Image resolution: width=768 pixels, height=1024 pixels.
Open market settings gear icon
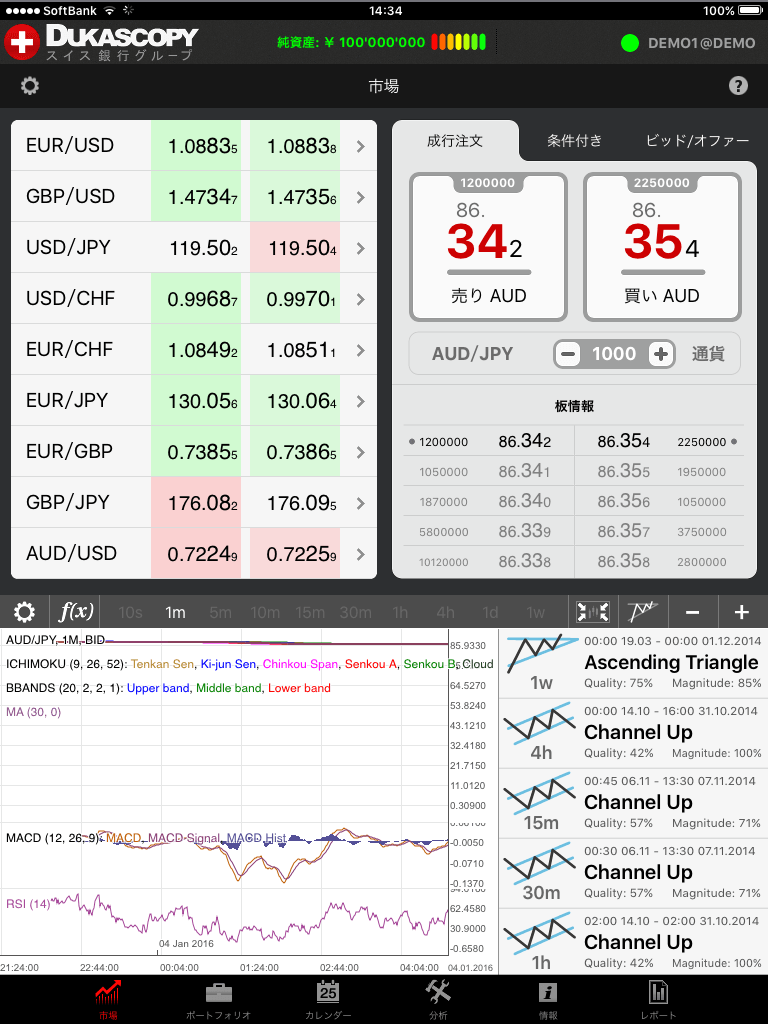pyautogui.click(x=30, y=86)
